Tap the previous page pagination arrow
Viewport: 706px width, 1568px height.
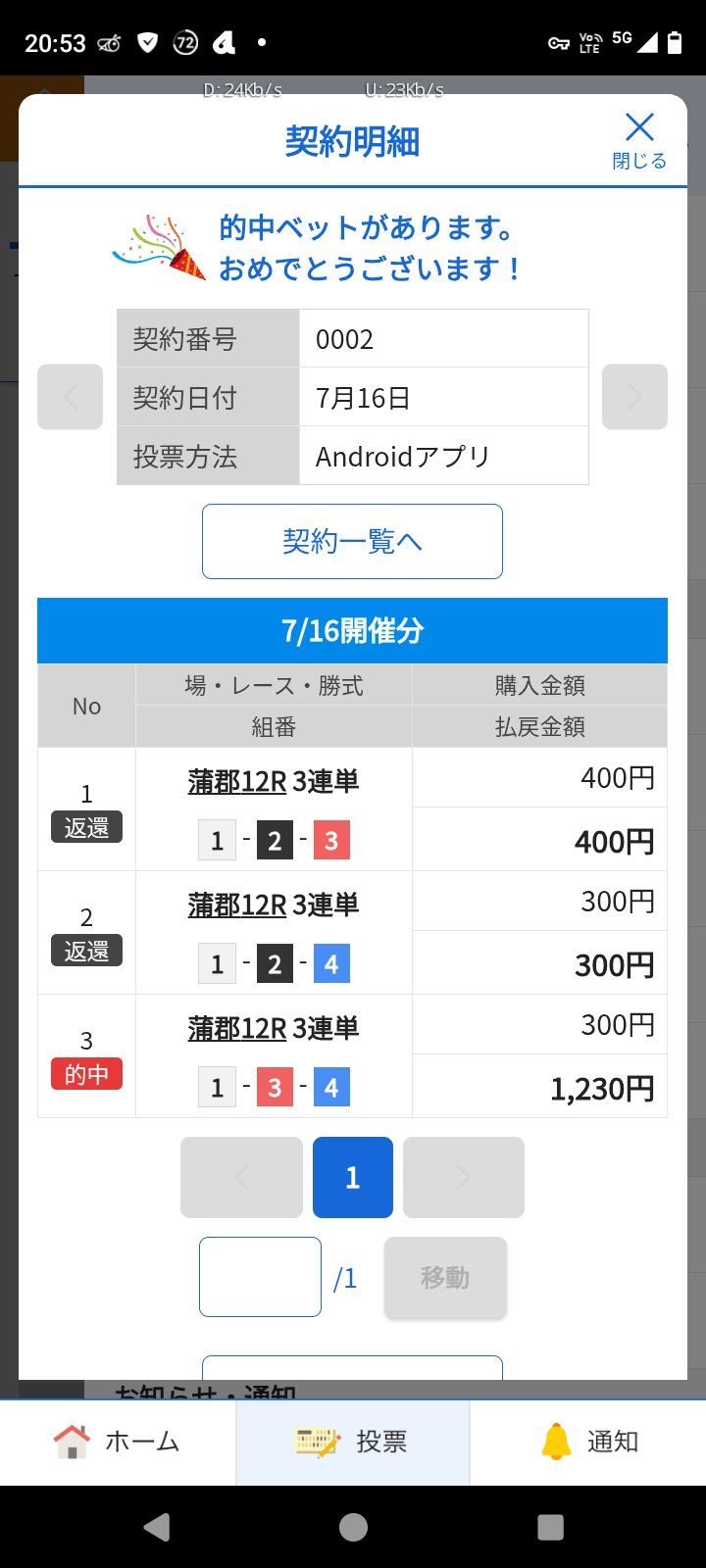[241, 1177]
